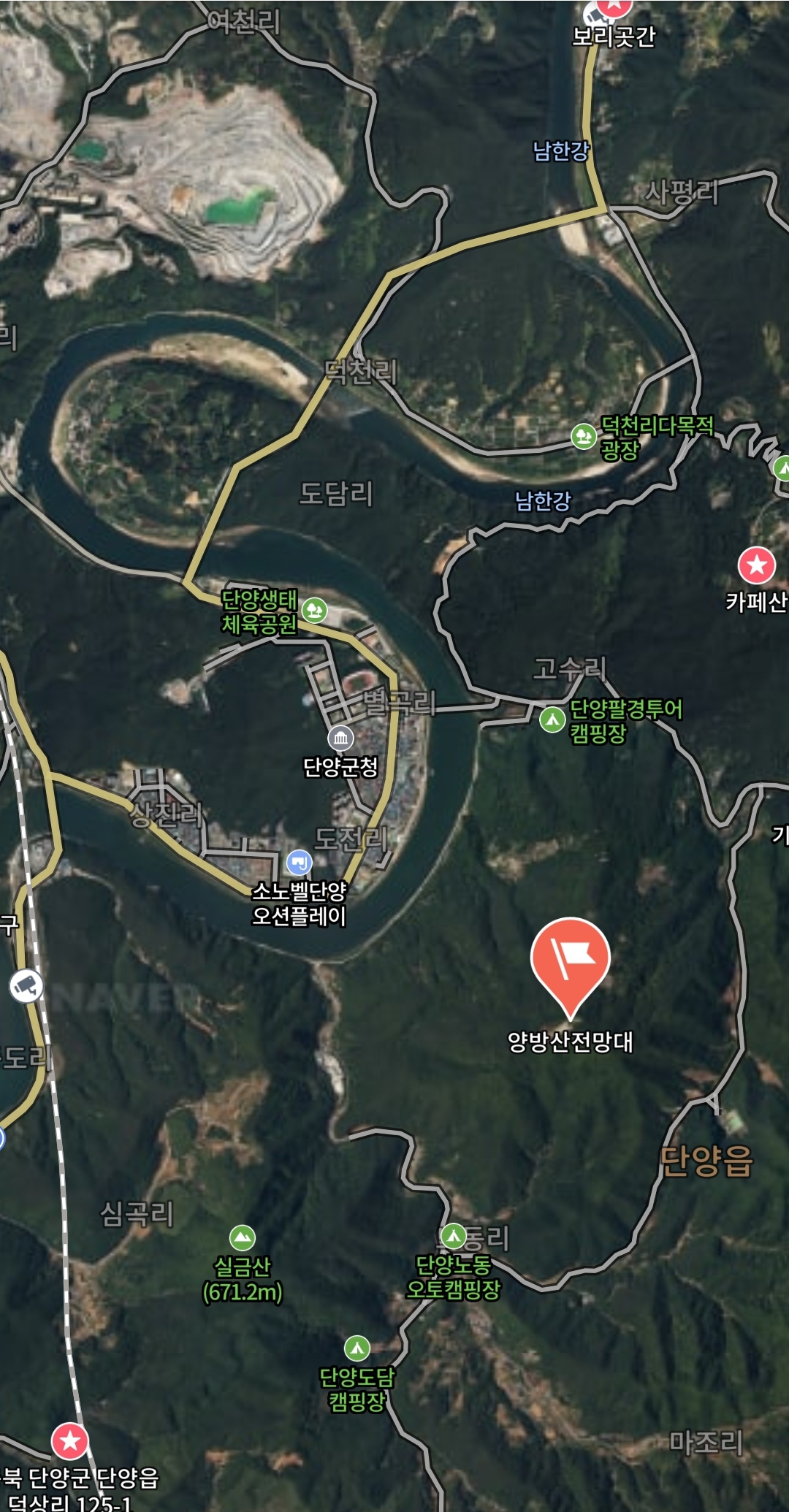Open the 단양군청 map marker
This screenshot has width=789, height=1512.
coord(340,738)
